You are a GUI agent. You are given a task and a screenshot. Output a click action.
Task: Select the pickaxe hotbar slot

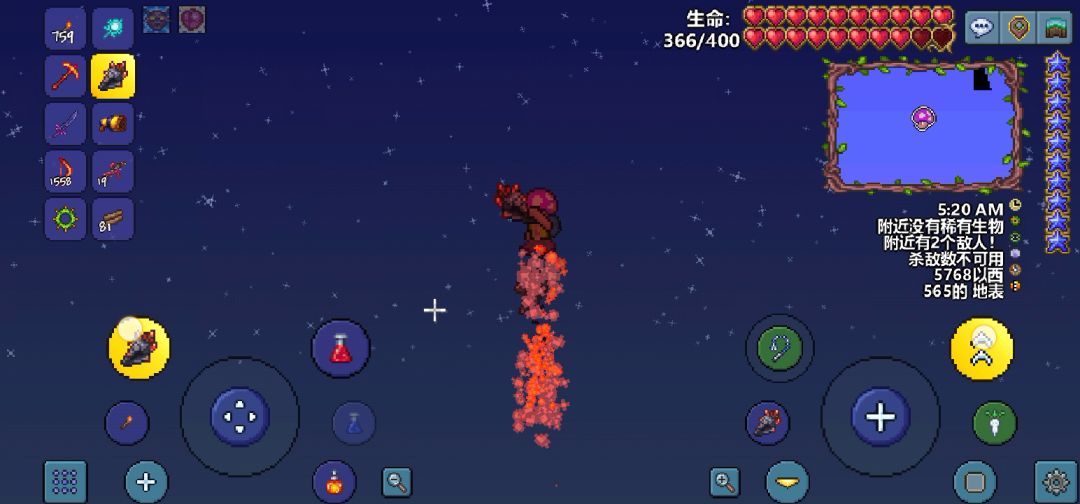click(65, 76)
